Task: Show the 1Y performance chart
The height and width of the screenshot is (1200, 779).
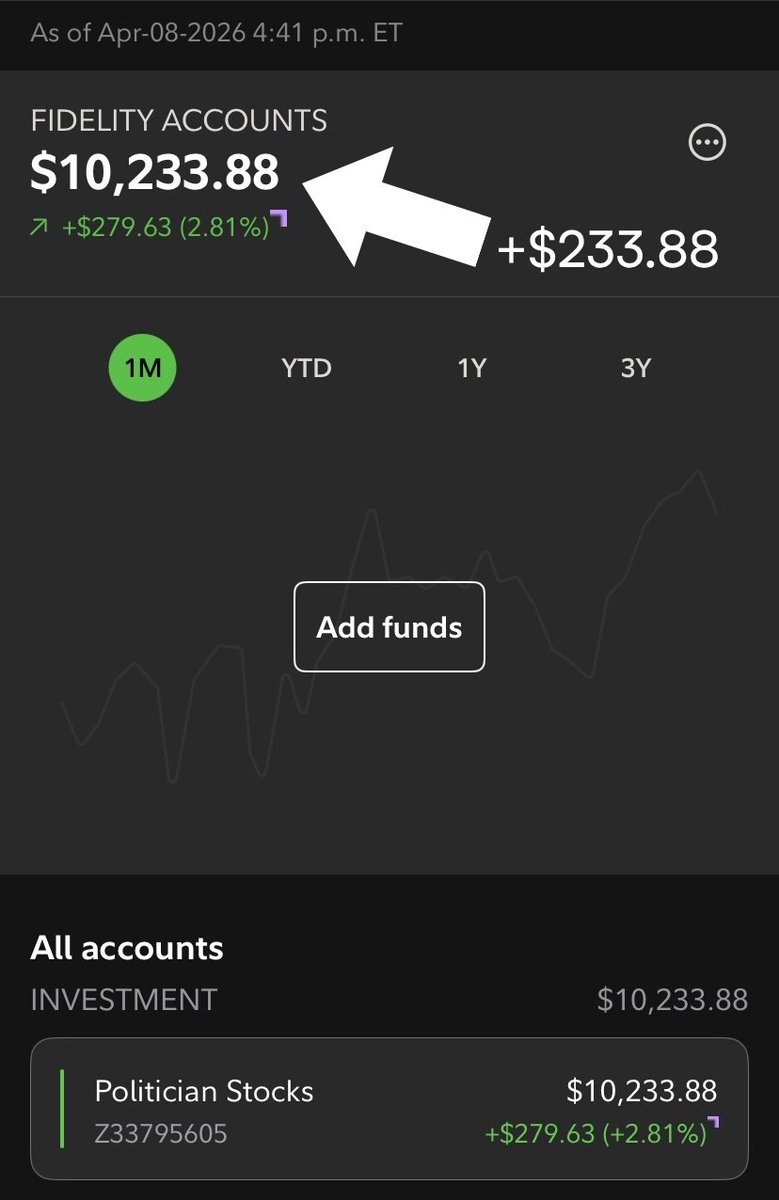Action: 471,368
